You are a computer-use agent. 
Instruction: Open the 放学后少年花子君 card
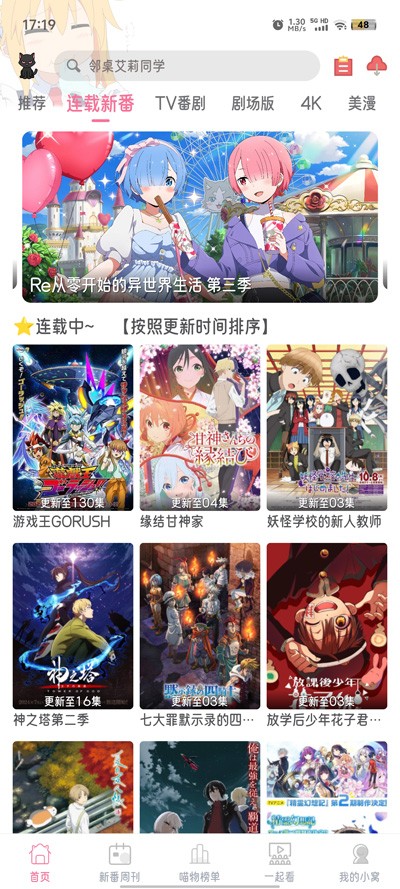327,635
